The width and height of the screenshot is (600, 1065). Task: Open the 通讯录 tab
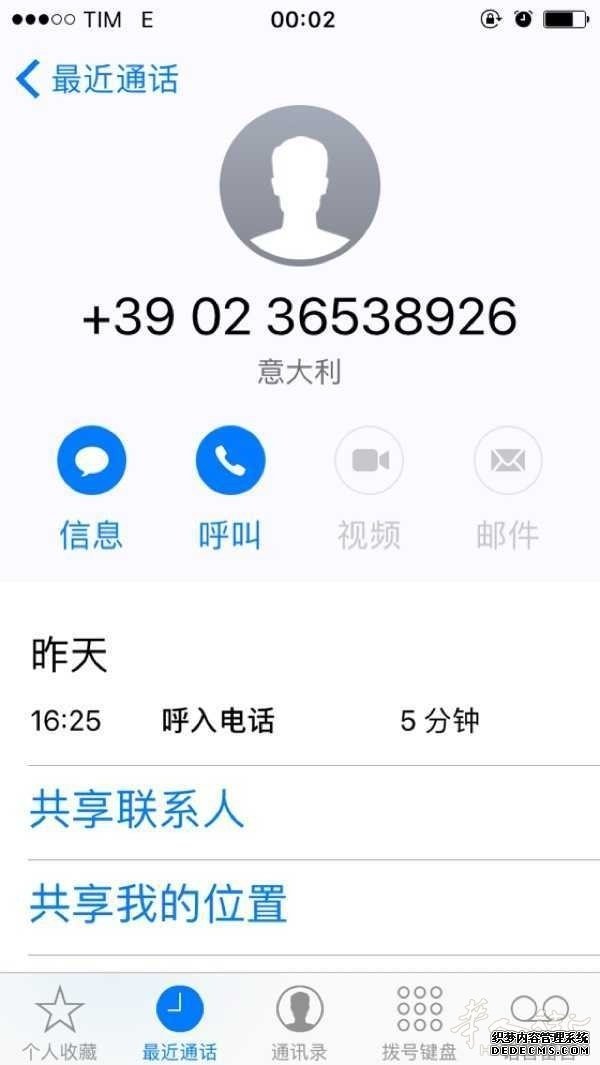click(x=299, y=1020)
